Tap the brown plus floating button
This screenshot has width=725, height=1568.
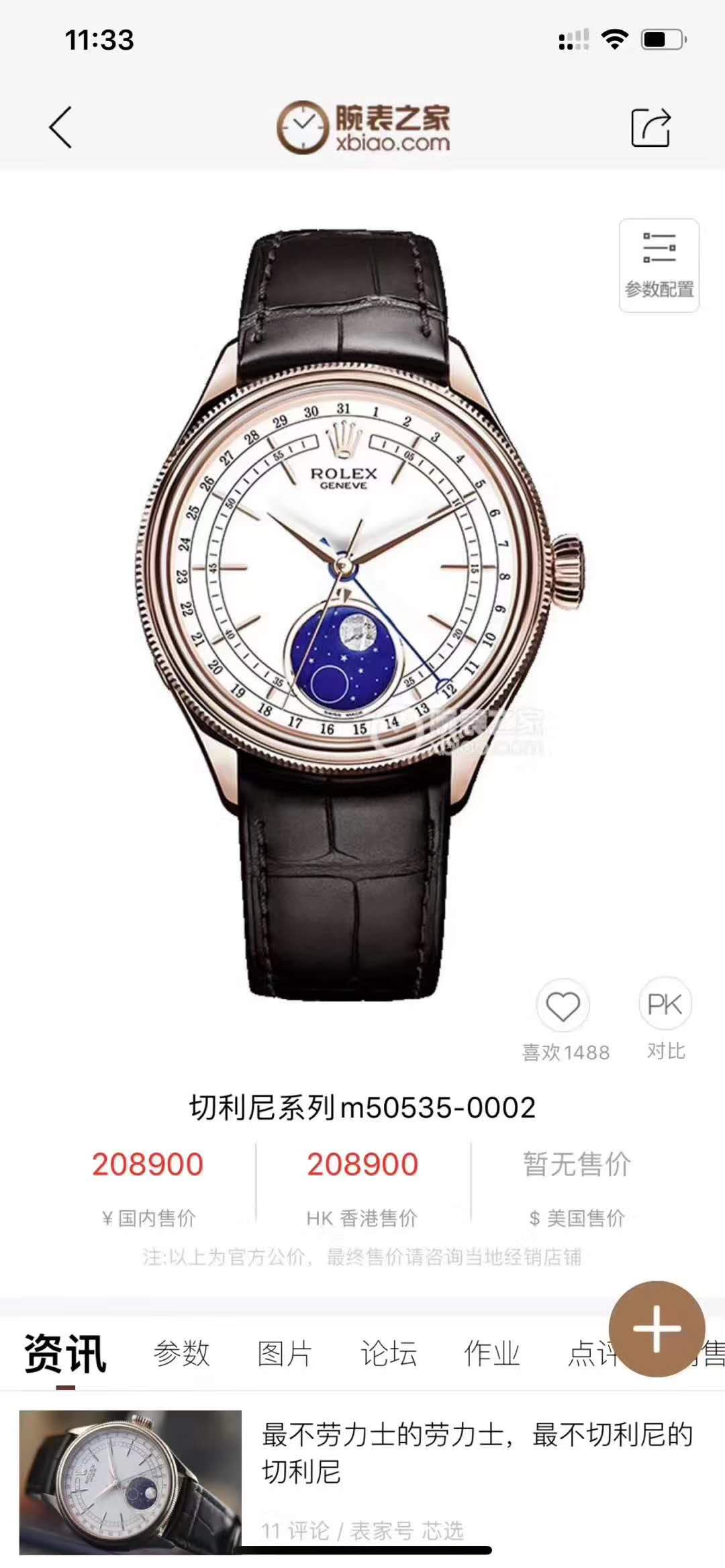[x=657, y=1328]
